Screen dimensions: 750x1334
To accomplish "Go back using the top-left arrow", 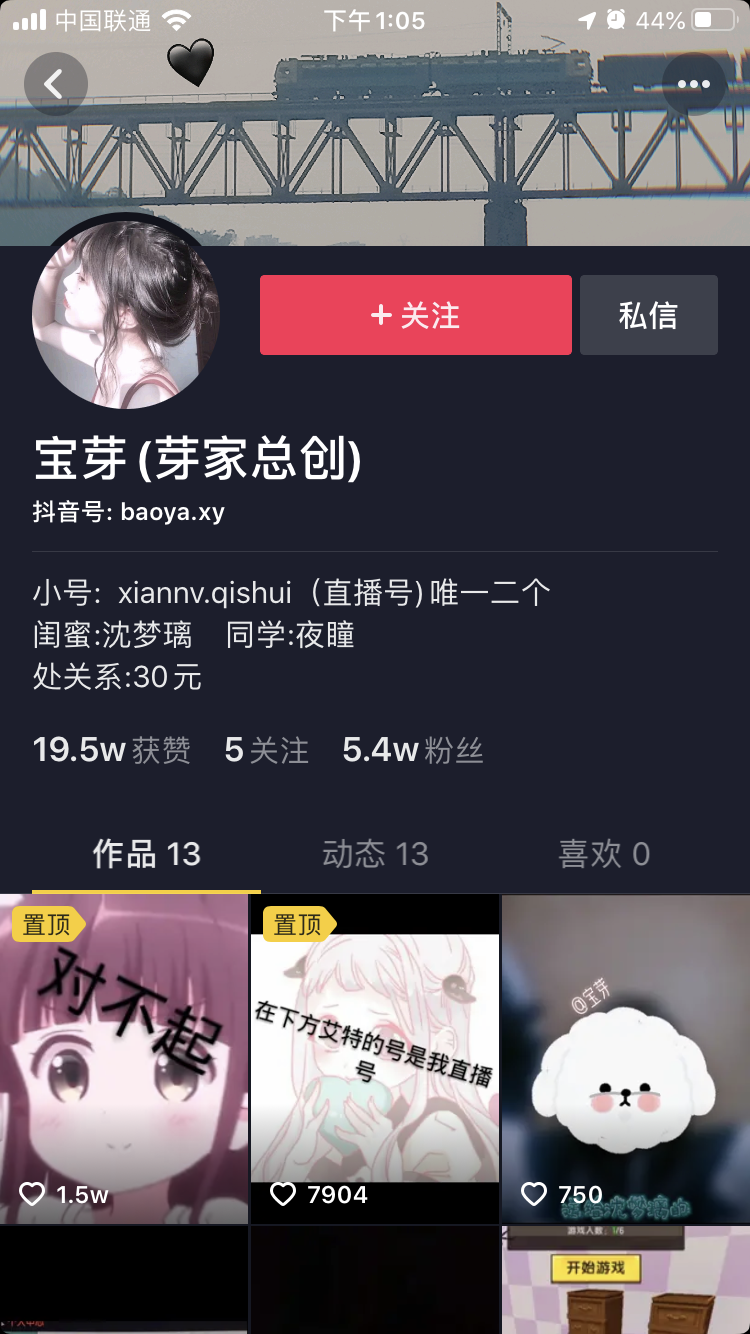I will (55, 84).
